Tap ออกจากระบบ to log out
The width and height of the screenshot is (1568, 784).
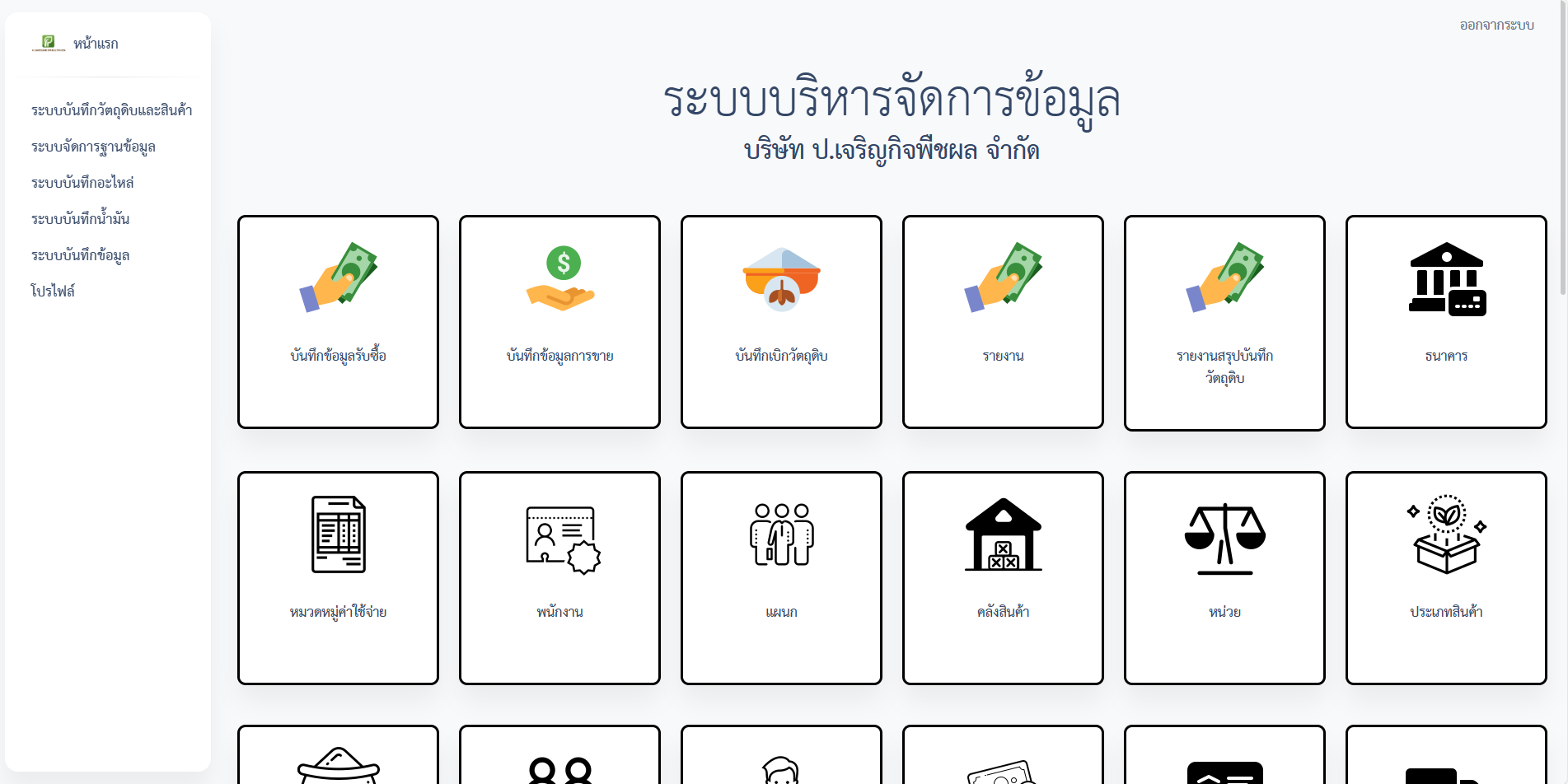coord(1496,26)
